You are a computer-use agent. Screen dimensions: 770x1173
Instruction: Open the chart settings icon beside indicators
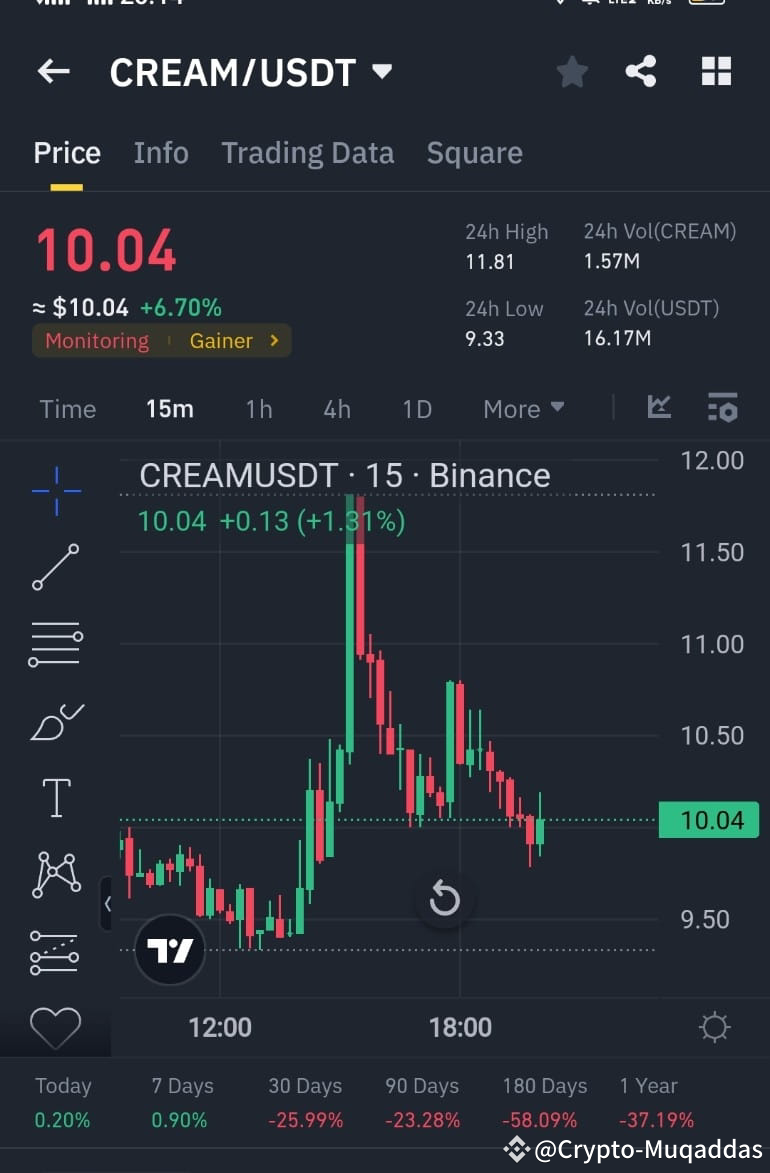click(x=722, y=408)
